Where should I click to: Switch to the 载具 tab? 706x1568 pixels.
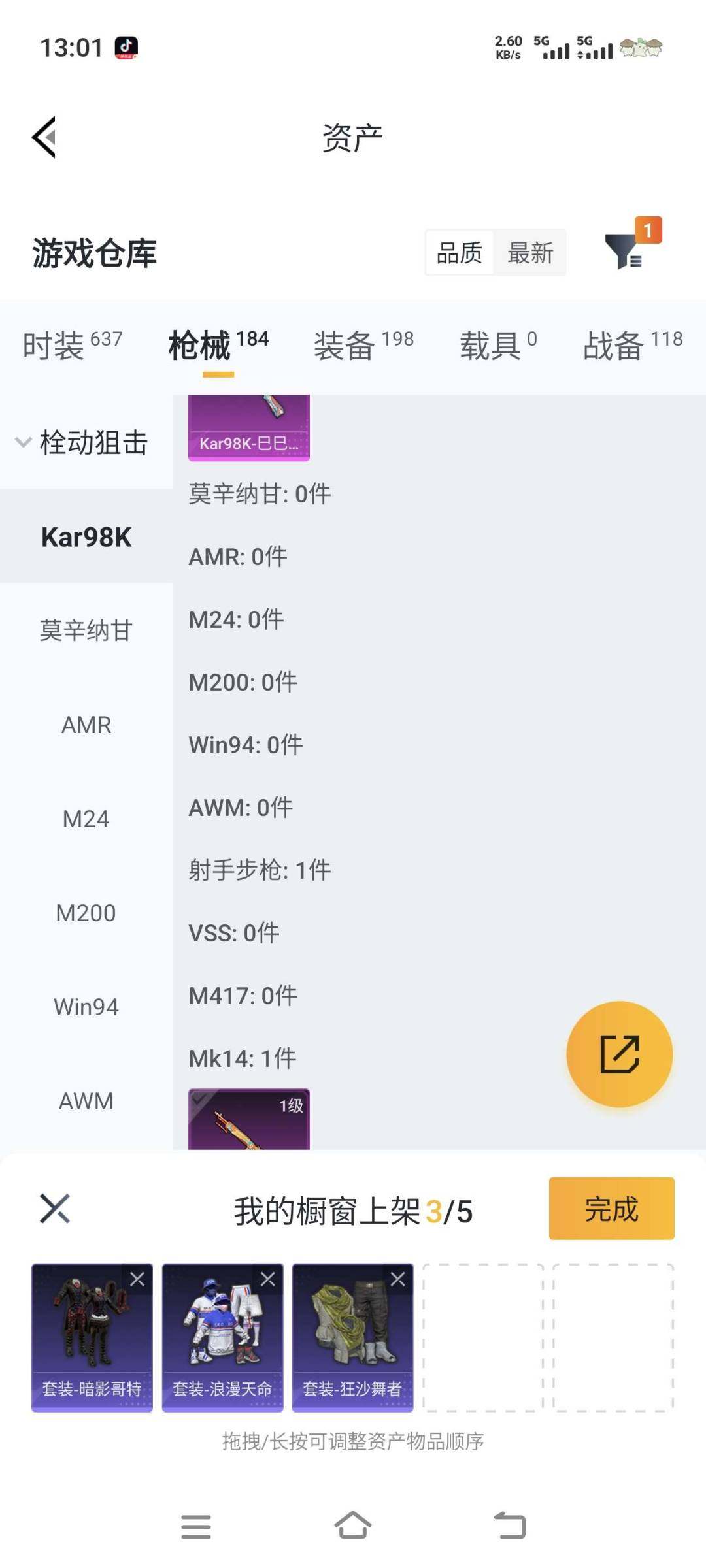pos(498,344)
